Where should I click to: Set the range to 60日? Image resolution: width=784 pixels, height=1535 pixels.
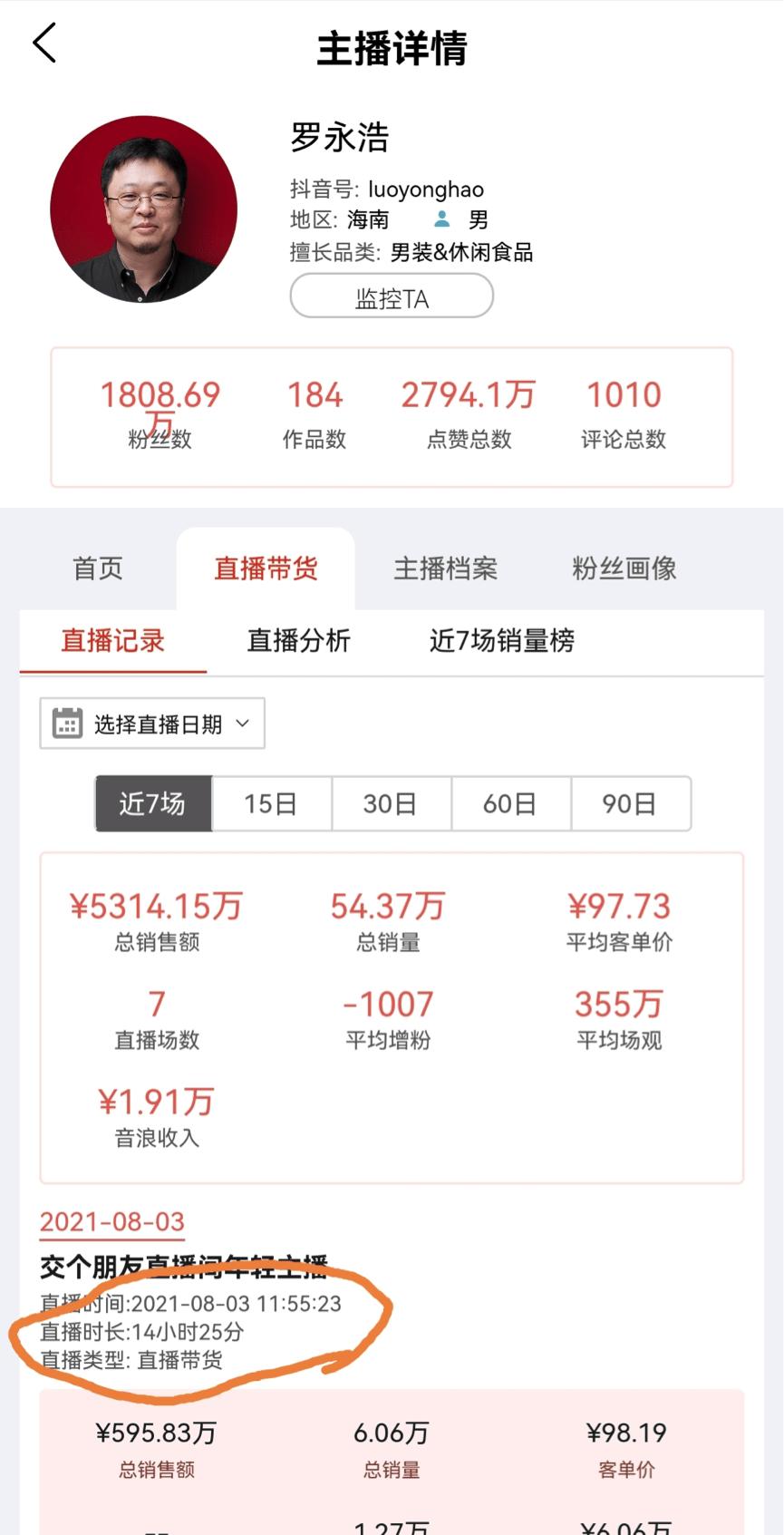click(510, 803)
